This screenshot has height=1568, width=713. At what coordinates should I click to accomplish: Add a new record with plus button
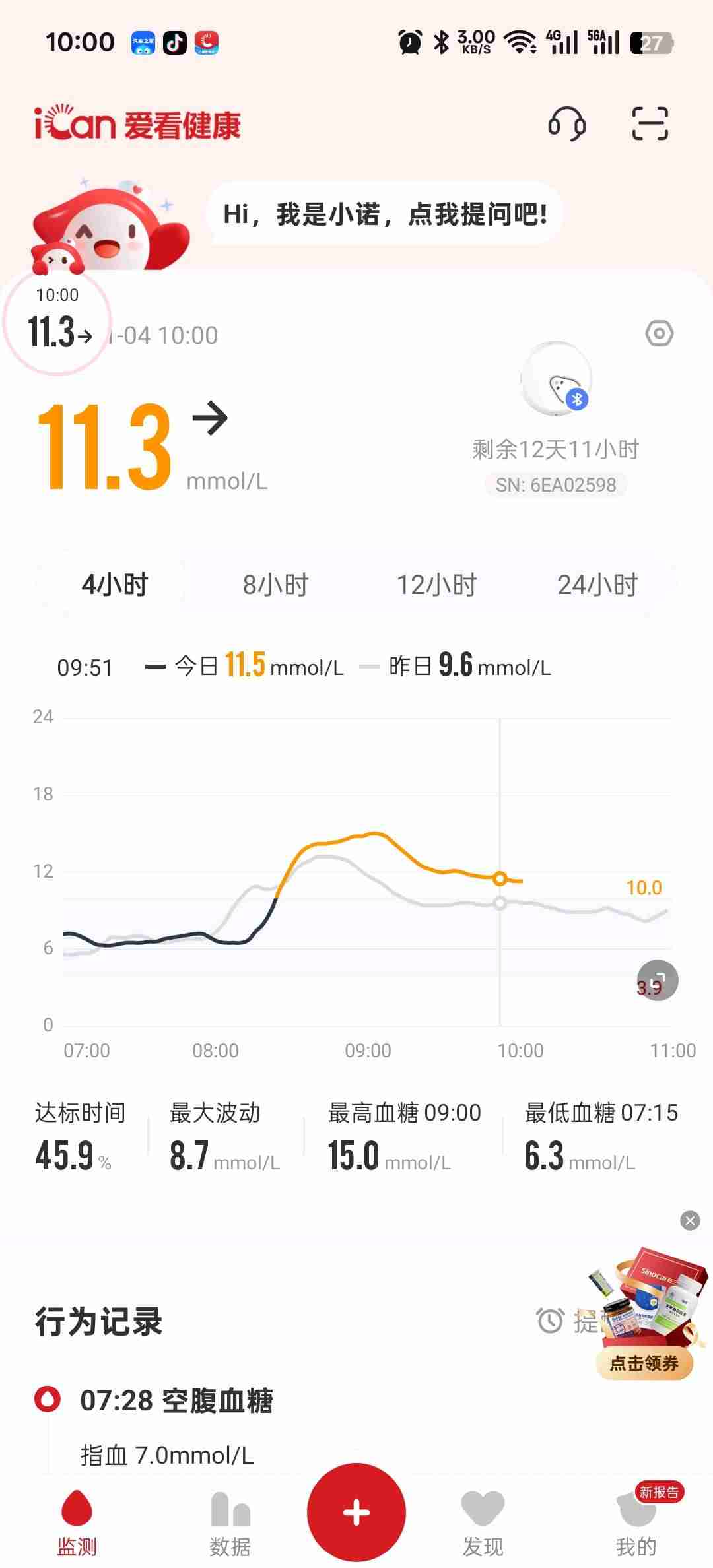[x=356, y=1513]
